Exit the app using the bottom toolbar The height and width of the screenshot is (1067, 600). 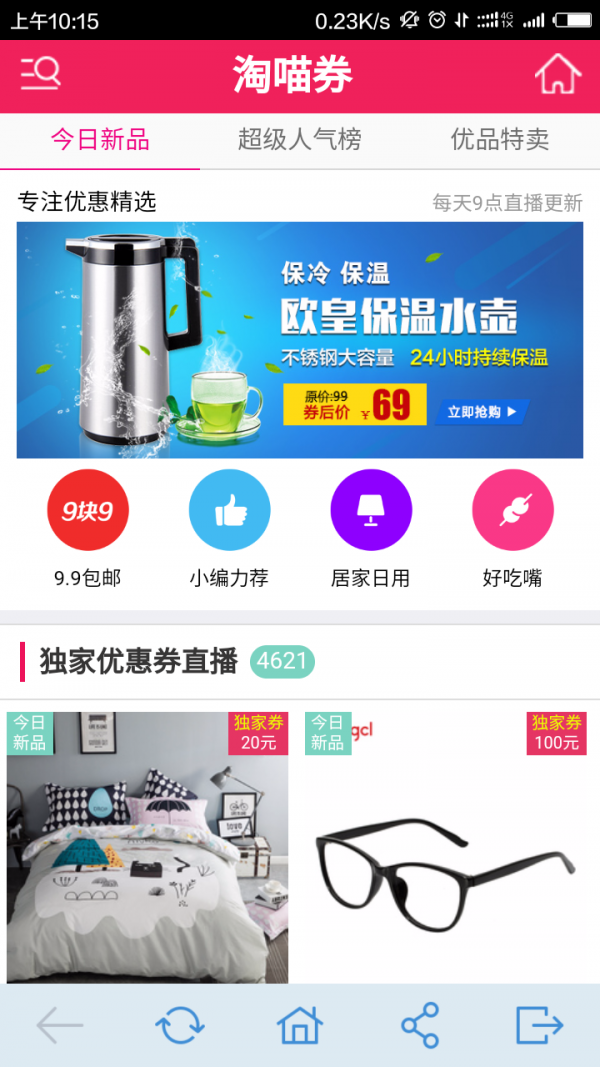pyautogui.click(x=540, y=1025)
